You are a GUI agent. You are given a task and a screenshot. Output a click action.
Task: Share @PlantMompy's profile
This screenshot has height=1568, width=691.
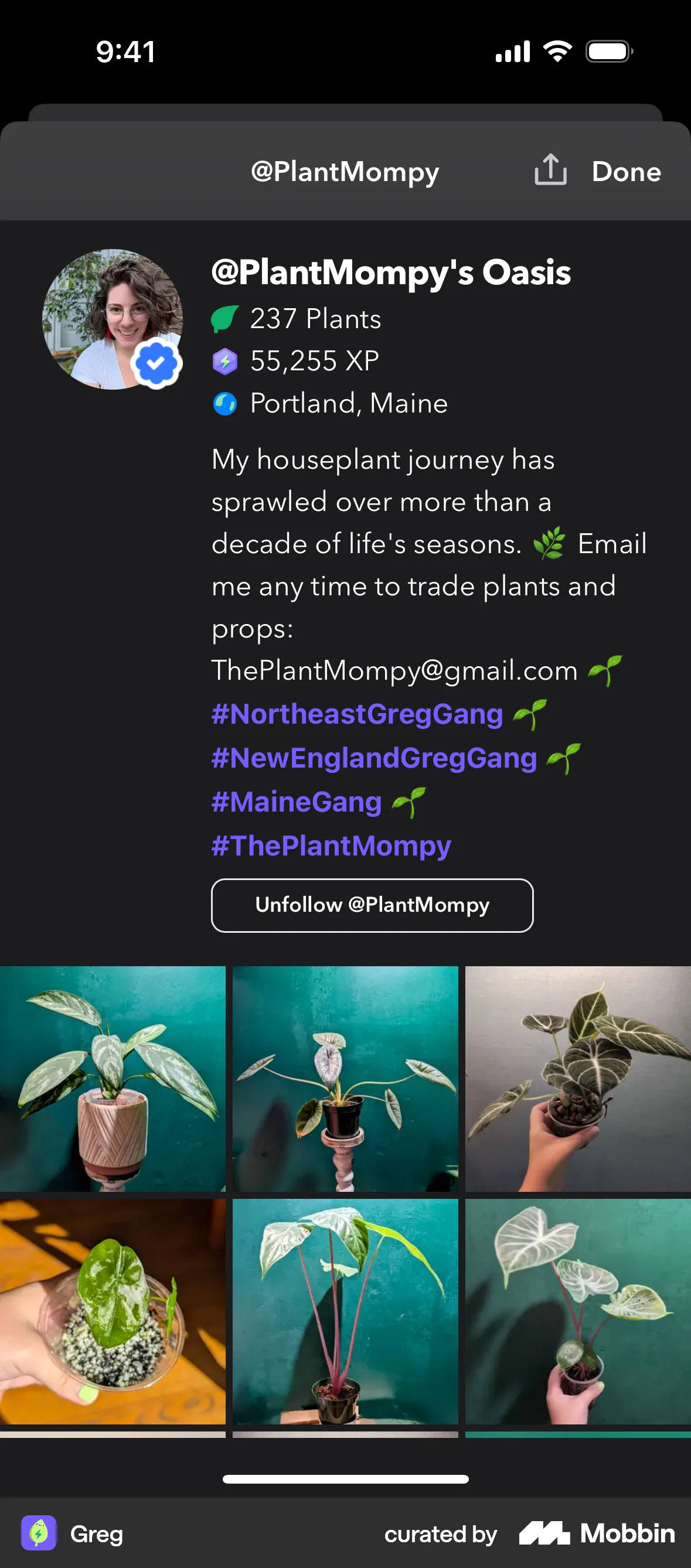pyautogui.click(x=550, y=171)
